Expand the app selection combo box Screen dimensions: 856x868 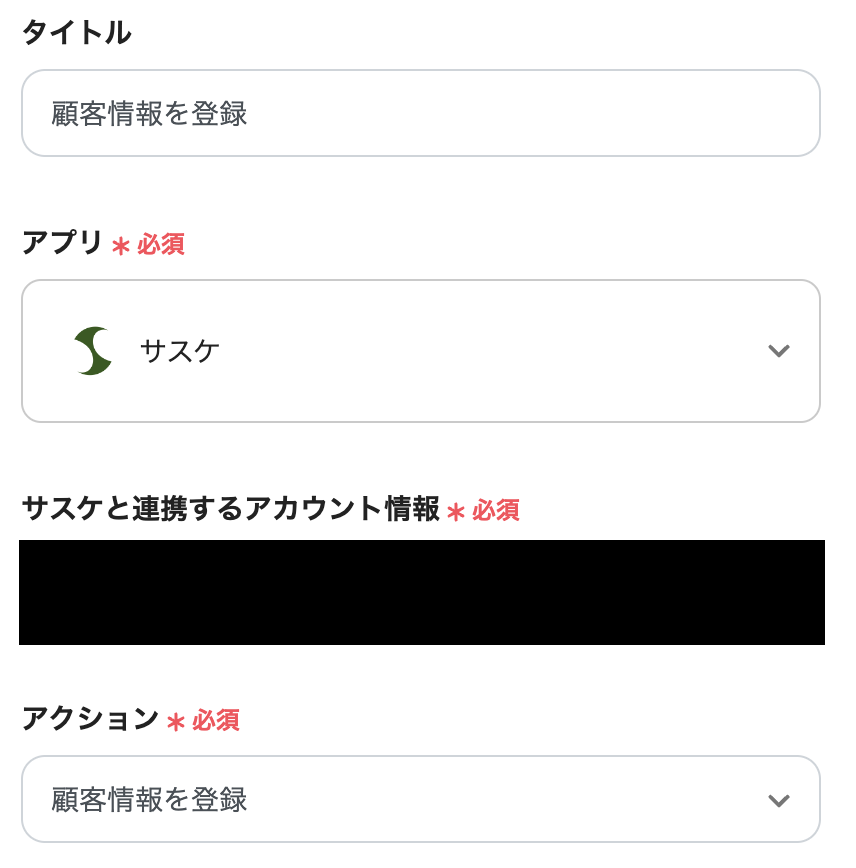point(420,350)
